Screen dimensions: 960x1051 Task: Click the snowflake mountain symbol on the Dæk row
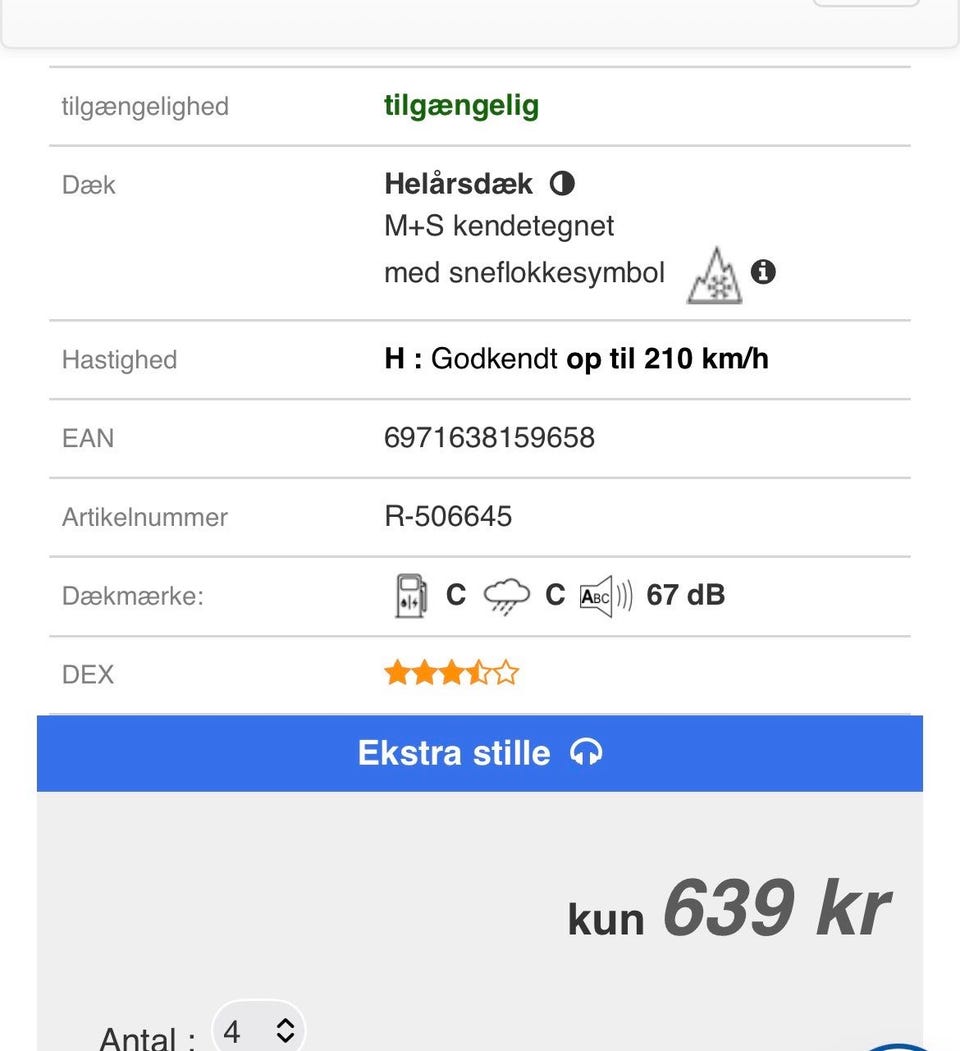point(716,272)
